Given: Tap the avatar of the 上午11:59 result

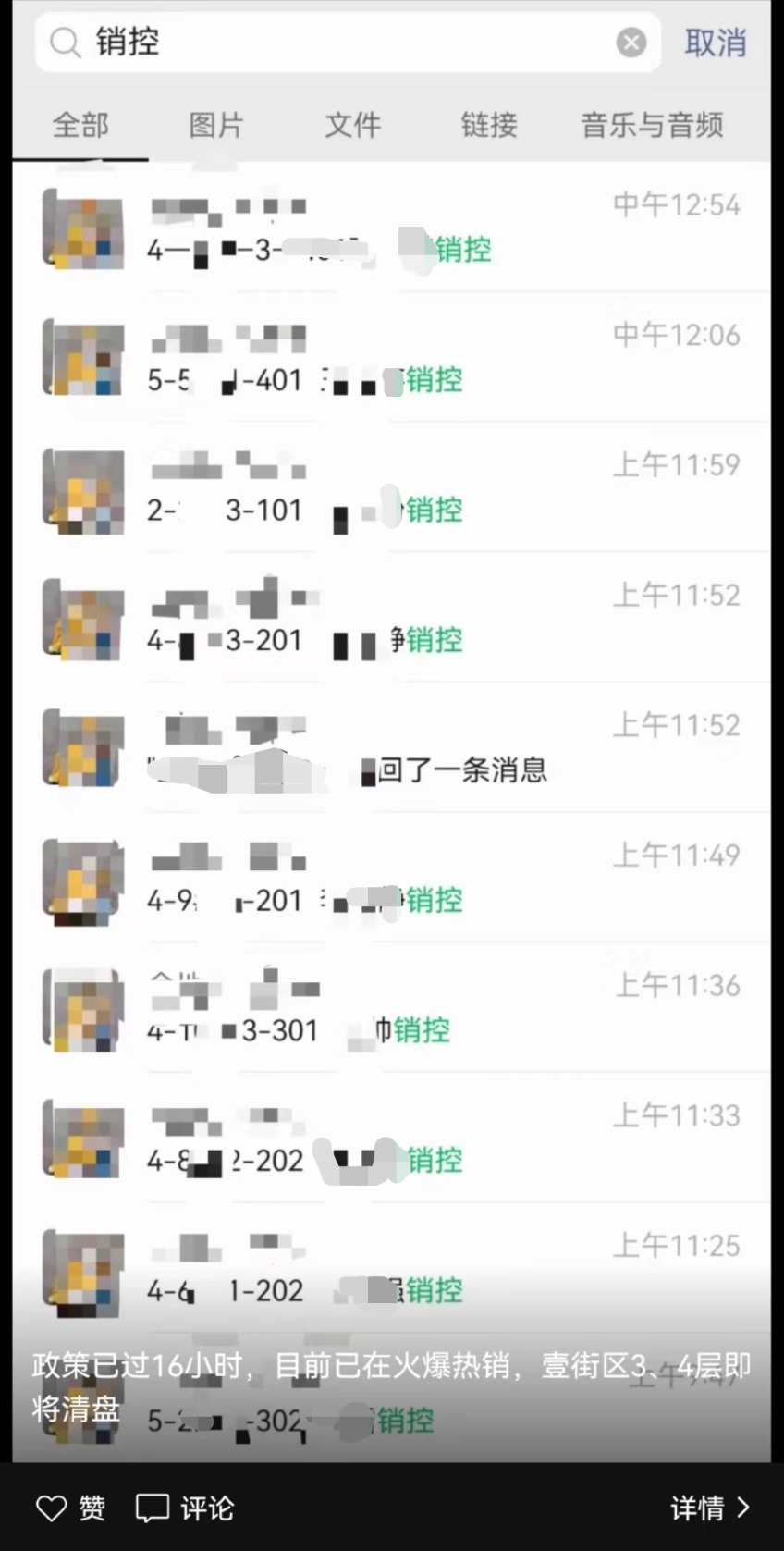Looking at the screenshot, I should pos(82,492).
